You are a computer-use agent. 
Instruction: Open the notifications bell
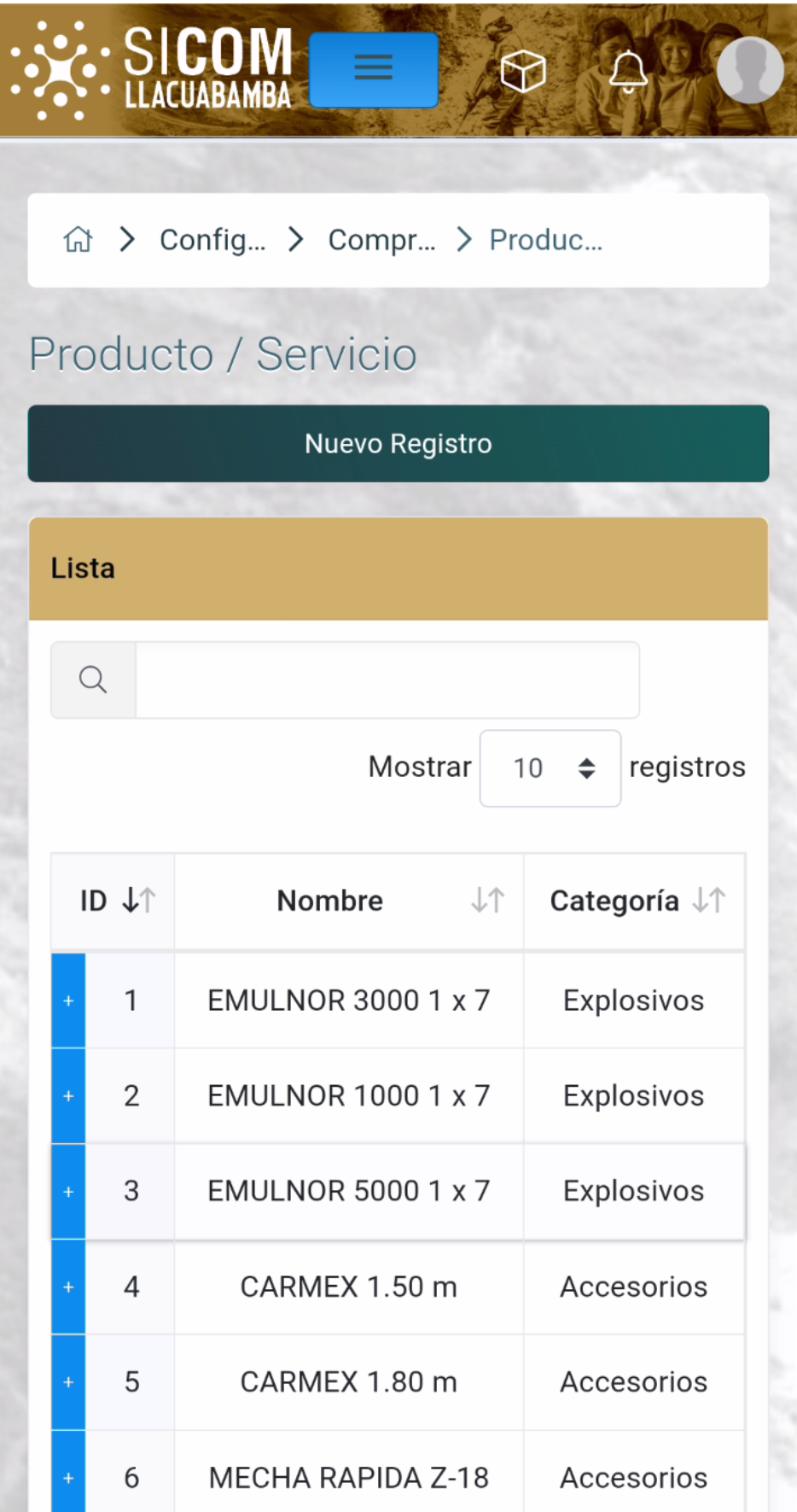(628, 71)
